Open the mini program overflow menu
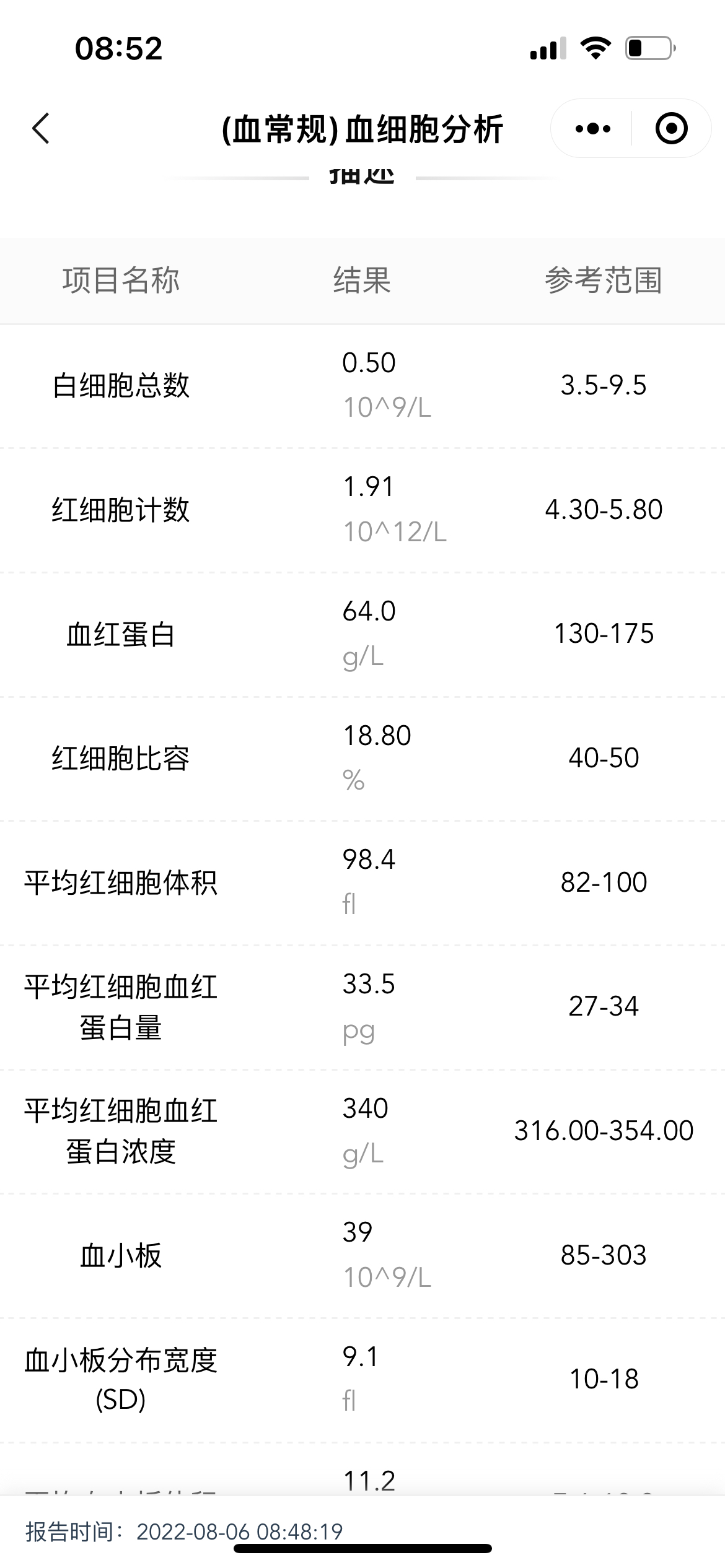The width and height of the screenshot is (725, 1568). pyautogui.click(x=592, y=129)
